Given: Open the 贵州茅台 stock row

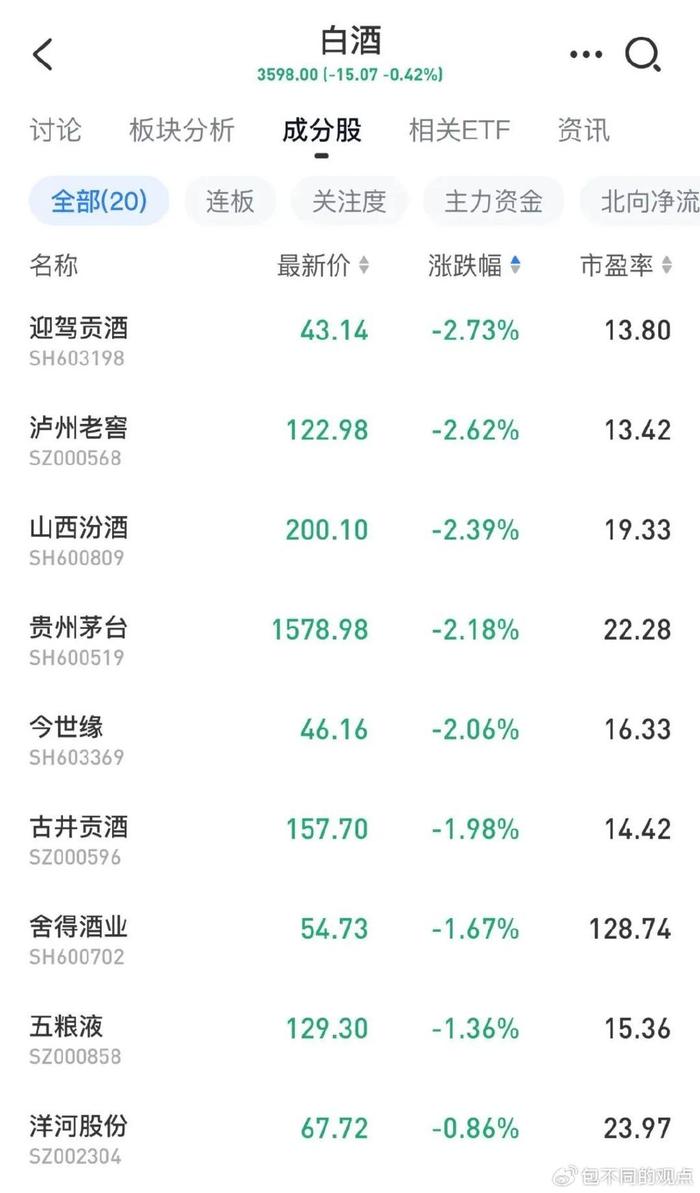Looking at the screenshot, I should point(350,640).
